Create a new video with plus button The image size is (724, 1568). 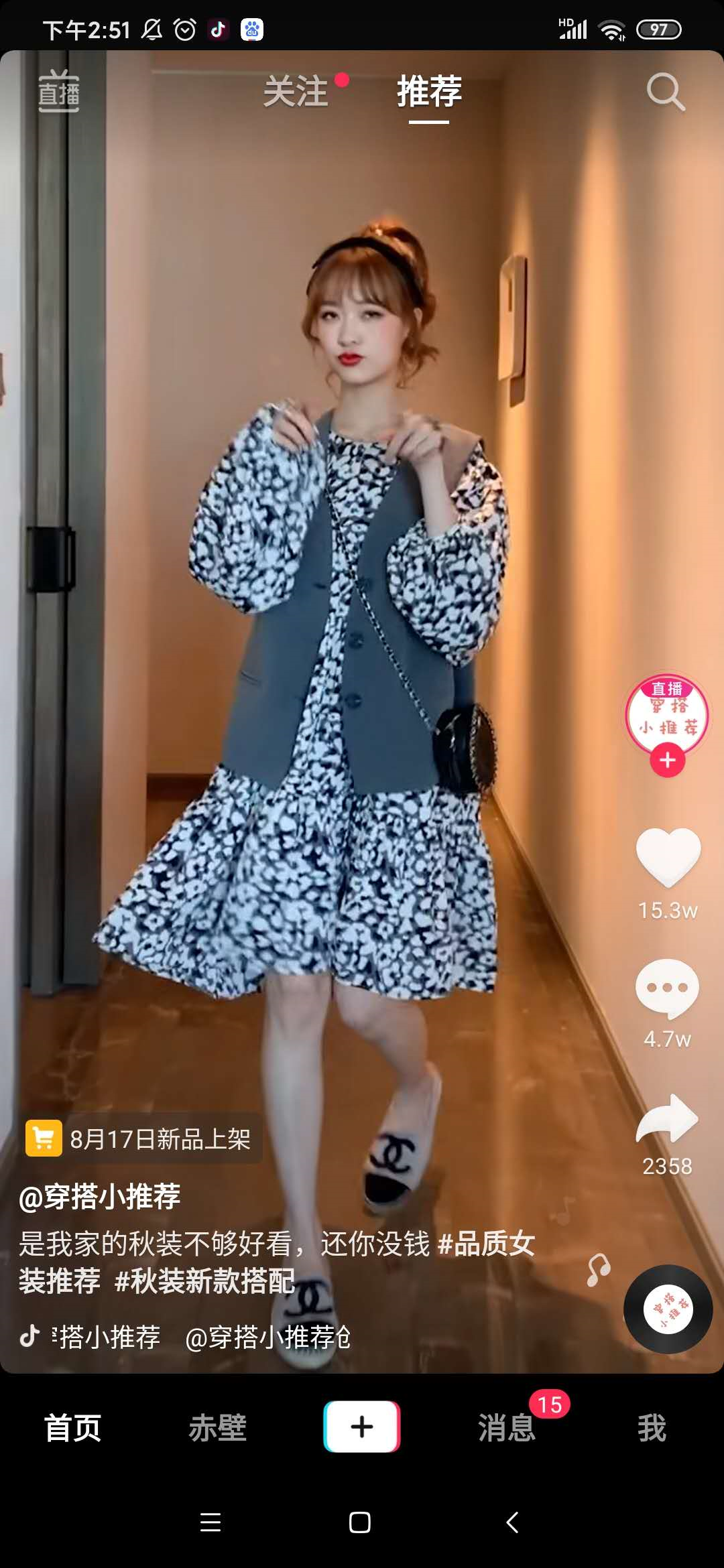pos(362,1427)
